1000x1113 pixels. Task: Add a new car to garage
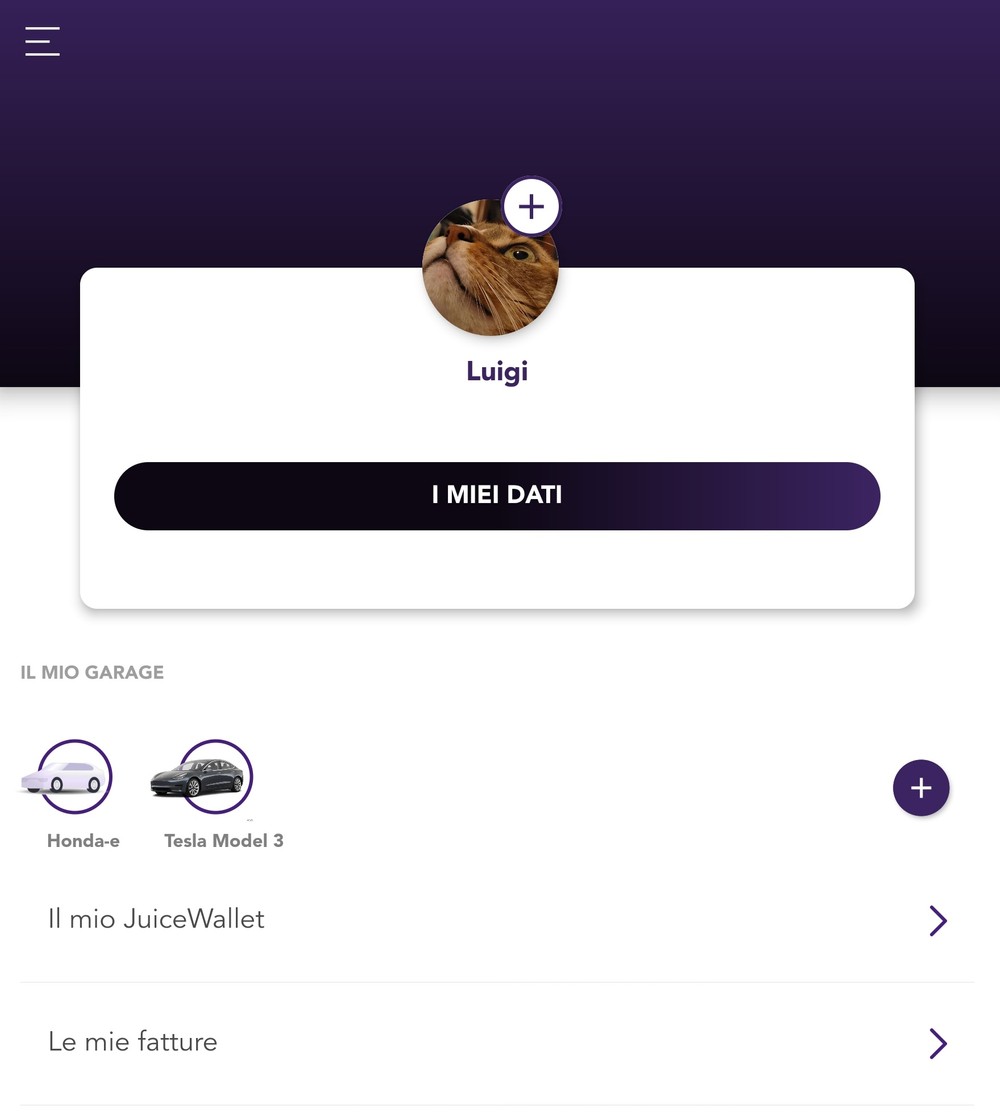point(920,788)
